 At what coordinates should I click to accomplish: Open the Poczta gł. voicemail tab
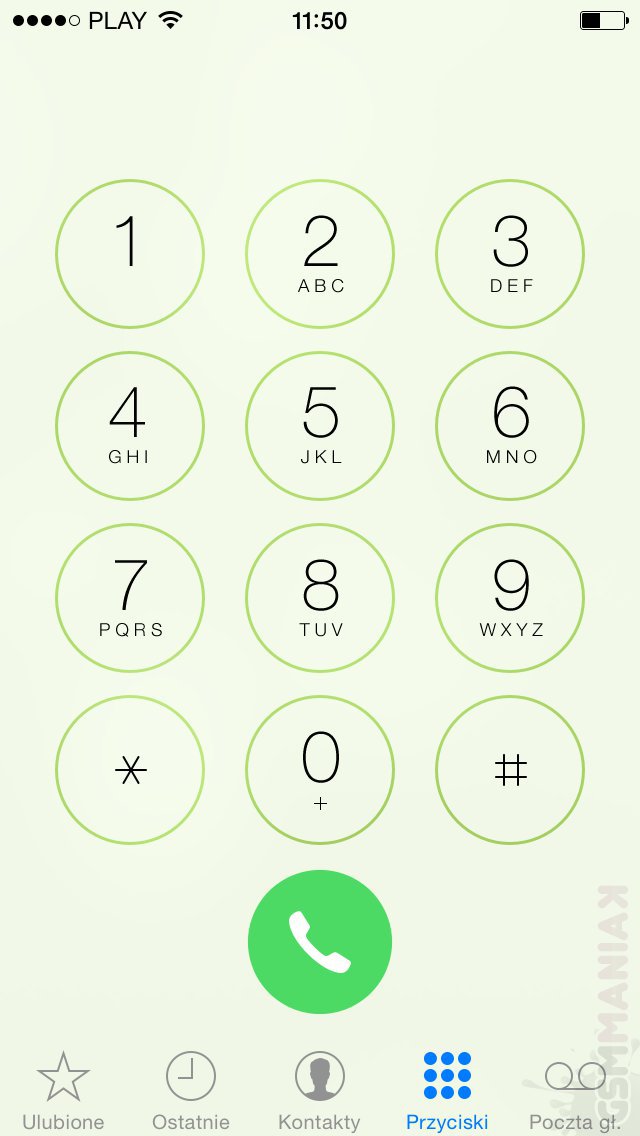point(575,1090)
